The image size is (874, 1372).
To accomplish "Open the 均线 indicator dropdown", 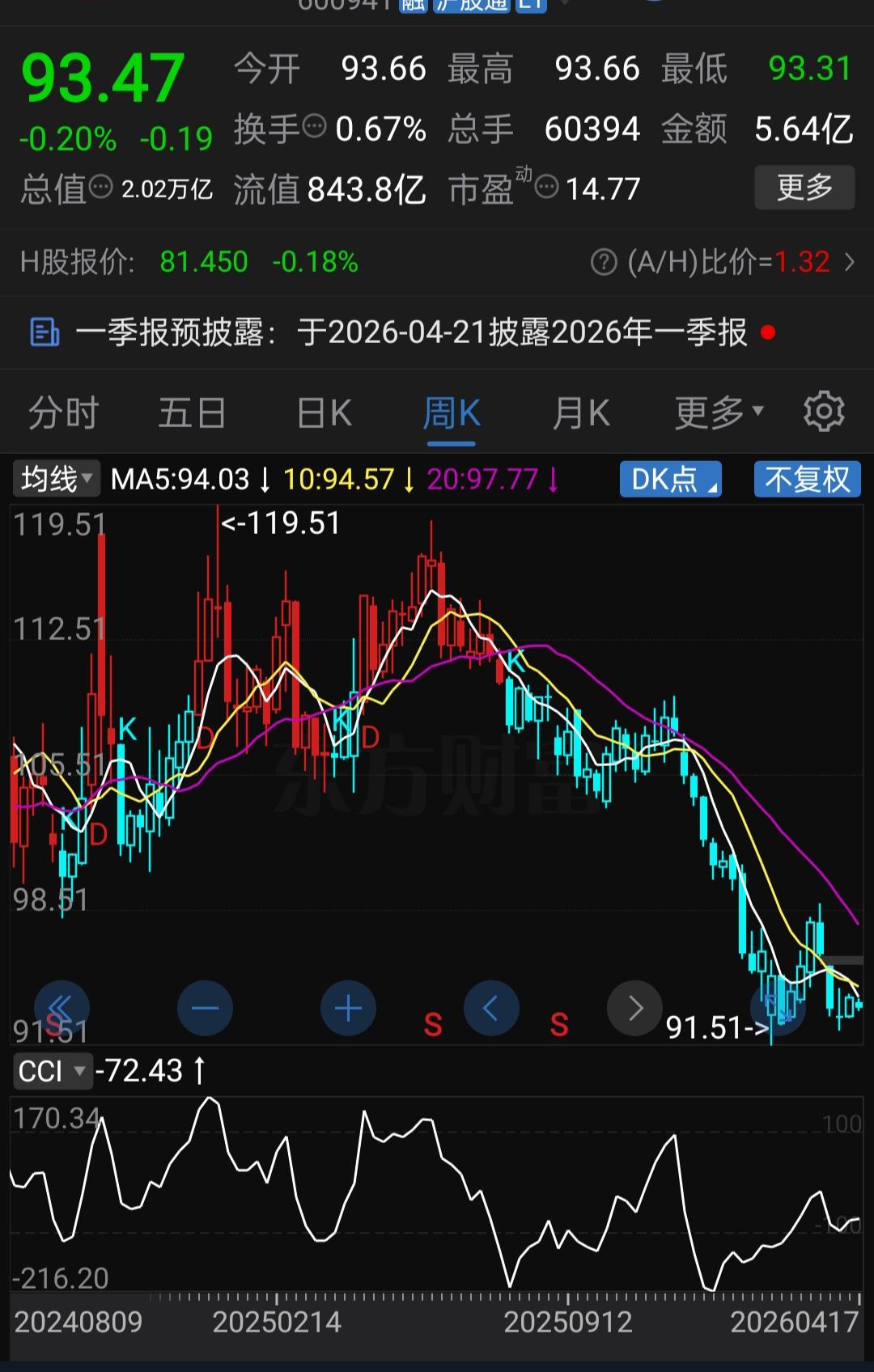I will tap(55, 479).
